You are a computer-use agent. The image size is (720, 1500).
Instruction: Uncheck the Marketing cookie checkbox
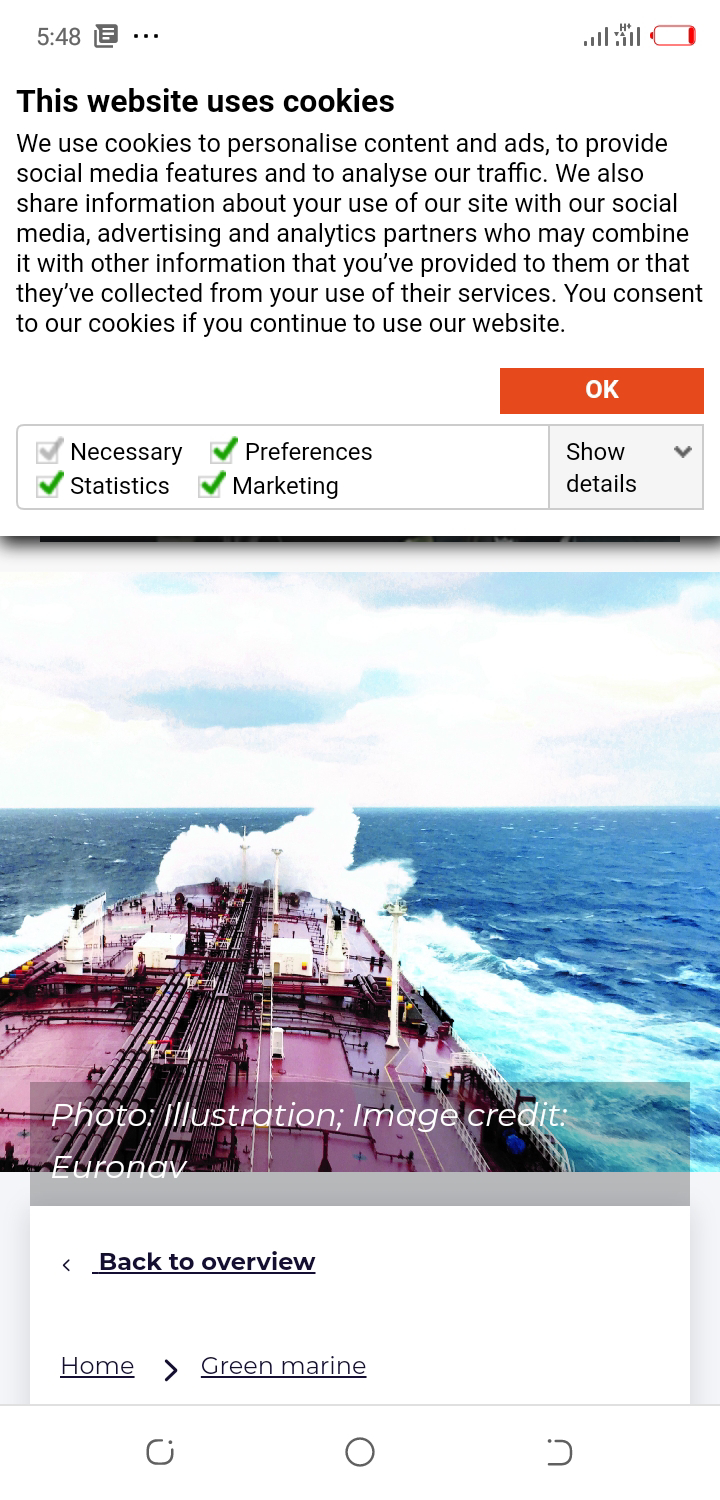tap(212, 486)
